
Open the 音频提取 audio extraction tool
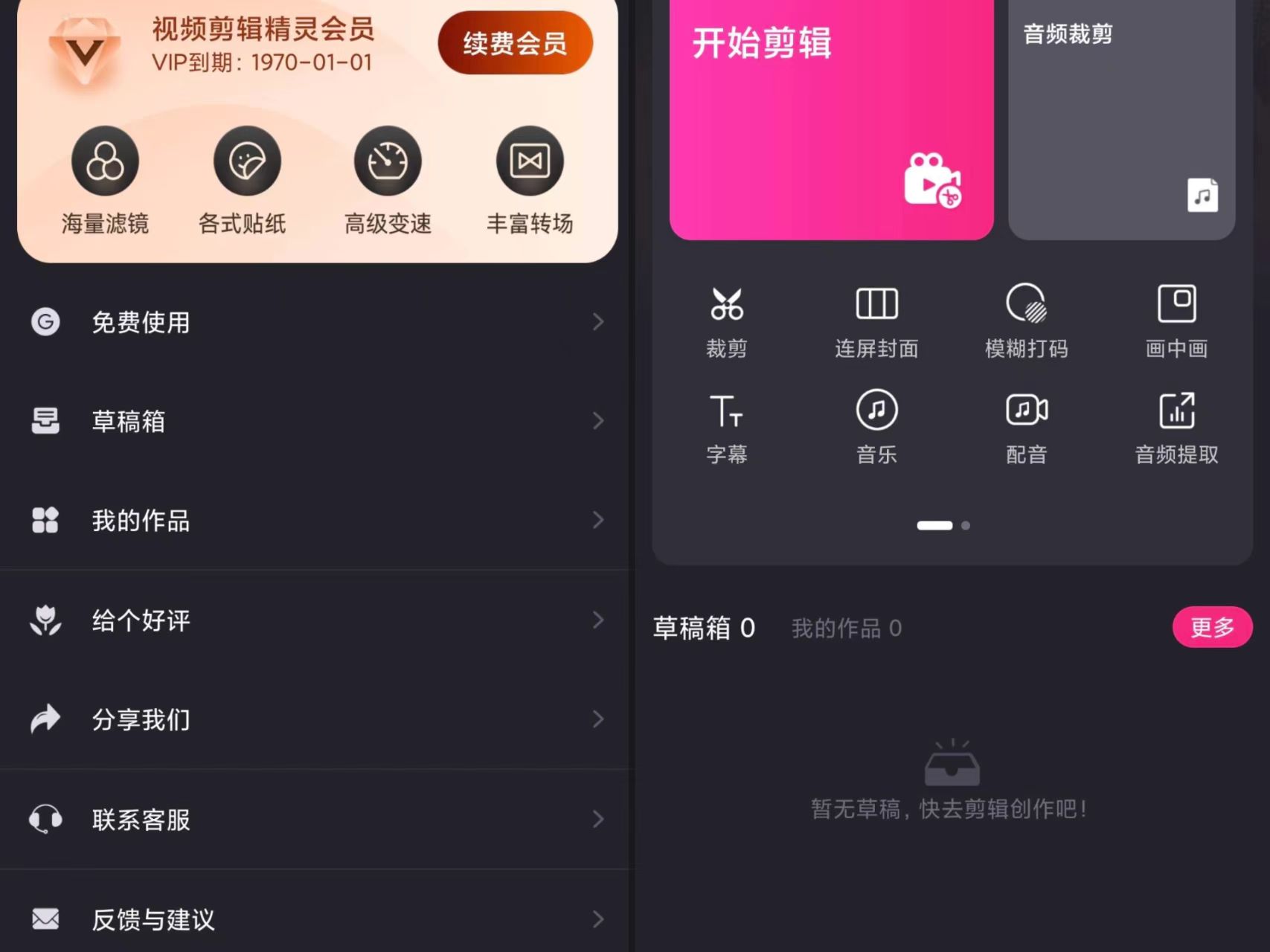pyautogui.click(x=1176, y=428)
